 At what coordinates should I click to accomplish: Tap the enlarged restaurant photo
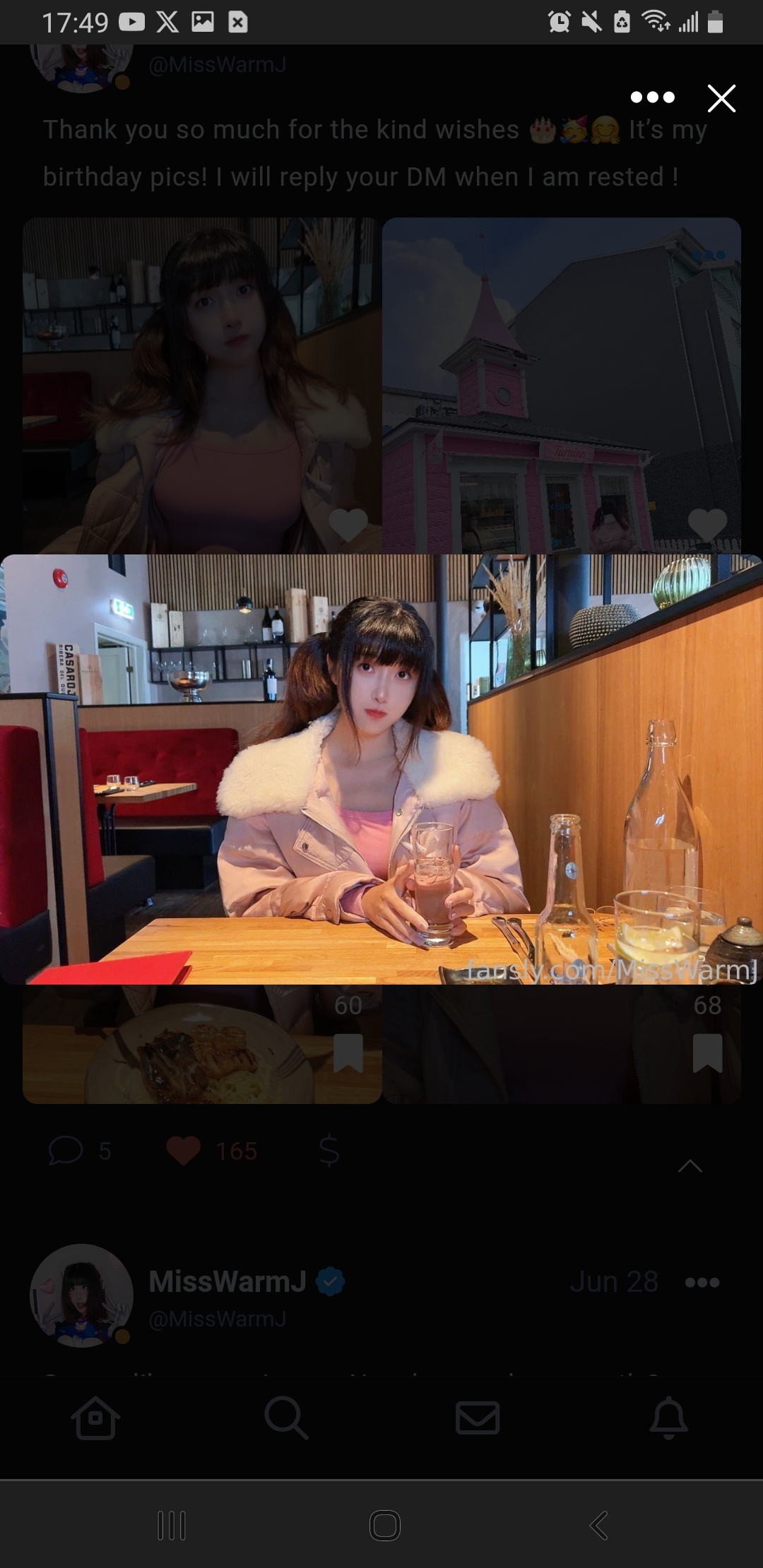tap(381, 769)
